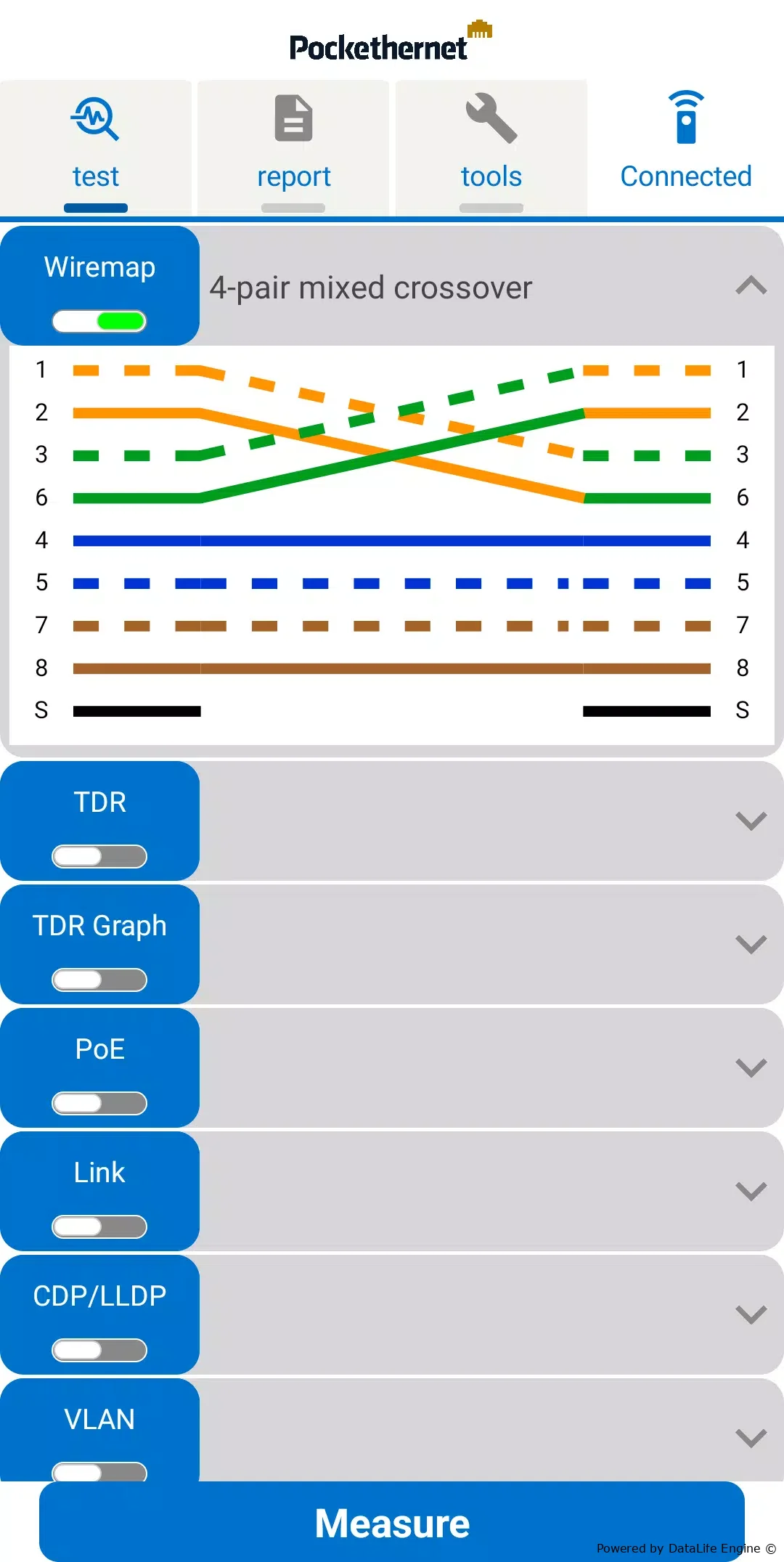Image resolution: width=784 pixels, height=1562 pixels.
Task: Expand the PoE section chevron
Action: [x=751, y=1067]
